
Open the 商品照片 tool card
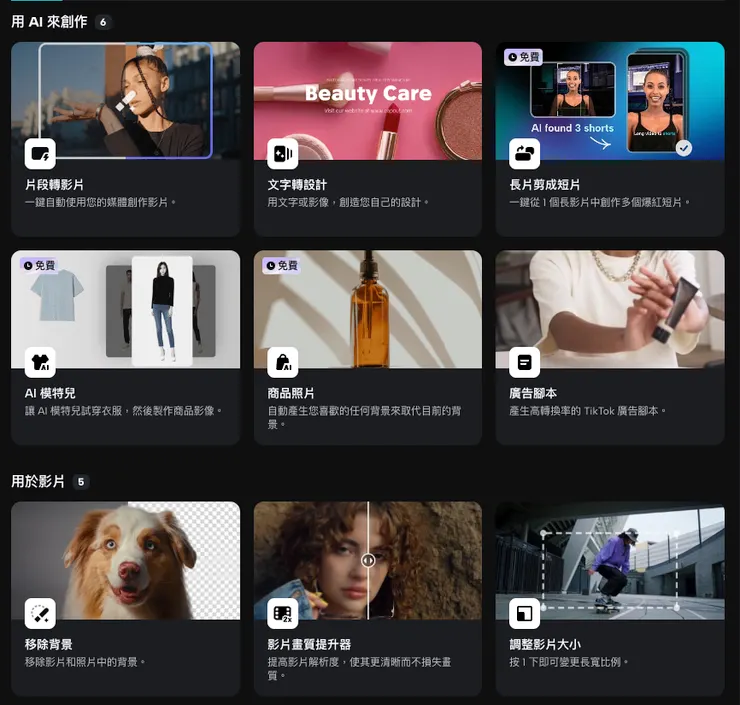[x=367, y=346]
